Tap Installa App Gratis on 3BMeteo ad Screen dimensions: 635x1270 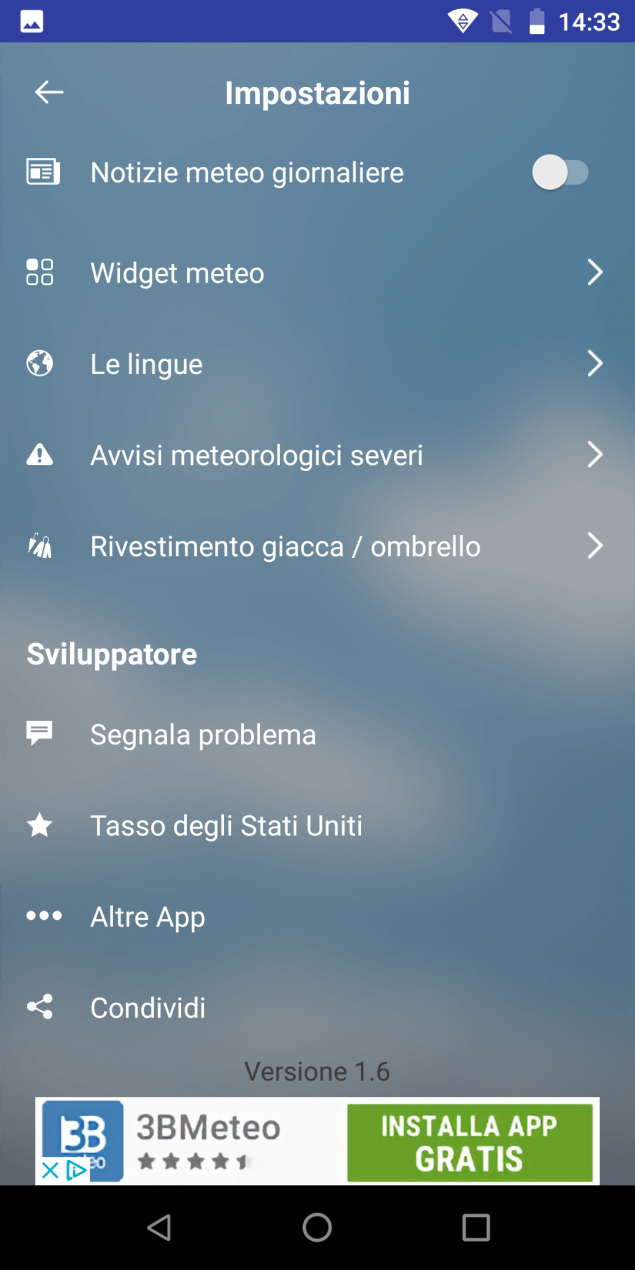[469, 1143]
